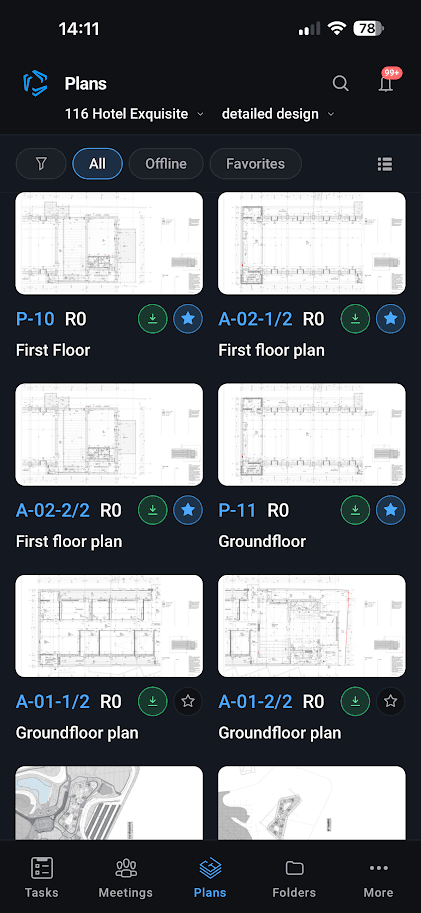Image resolution: width=421 pixels, height=913 pixels.
Task: Favorite the A-01-1/2 Groundfloor plan
Action: click(187, 701)
